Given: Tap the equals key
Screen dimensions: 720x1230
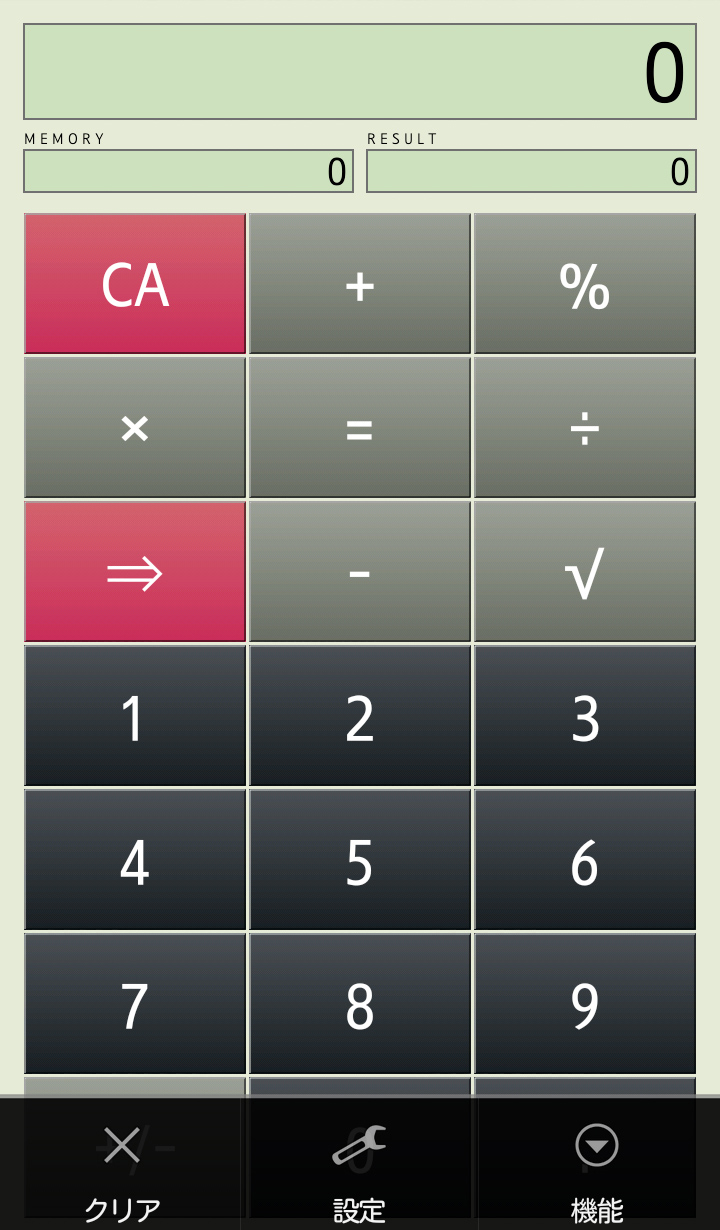Looking at the screenshot, I should (360, 428).
